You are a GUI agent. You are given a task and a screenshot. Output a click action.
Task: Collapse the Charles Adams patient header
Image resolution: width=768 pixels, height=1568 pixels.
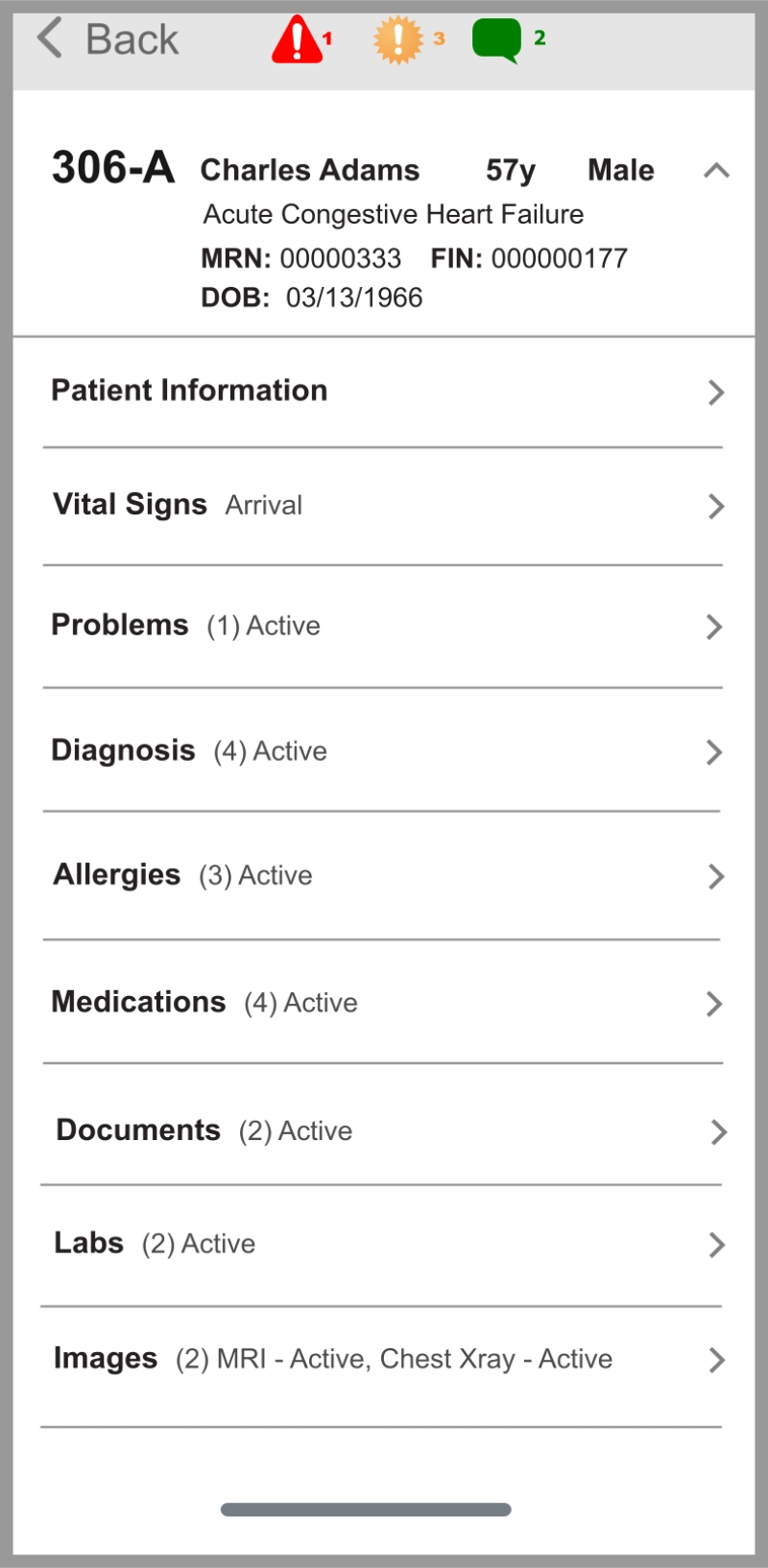[716, 171]
